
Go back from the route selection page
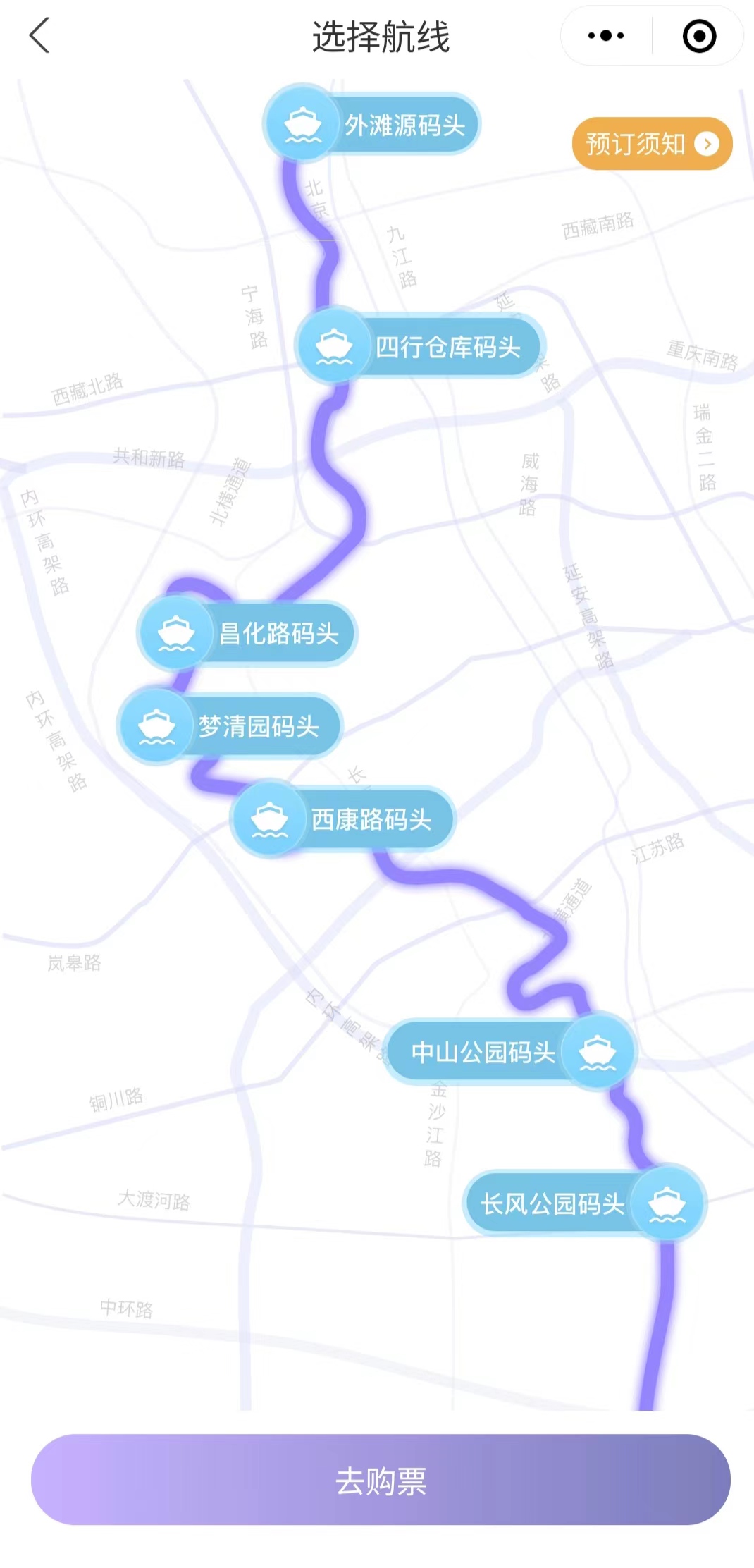pyautogui.click(x=39, y=35)
